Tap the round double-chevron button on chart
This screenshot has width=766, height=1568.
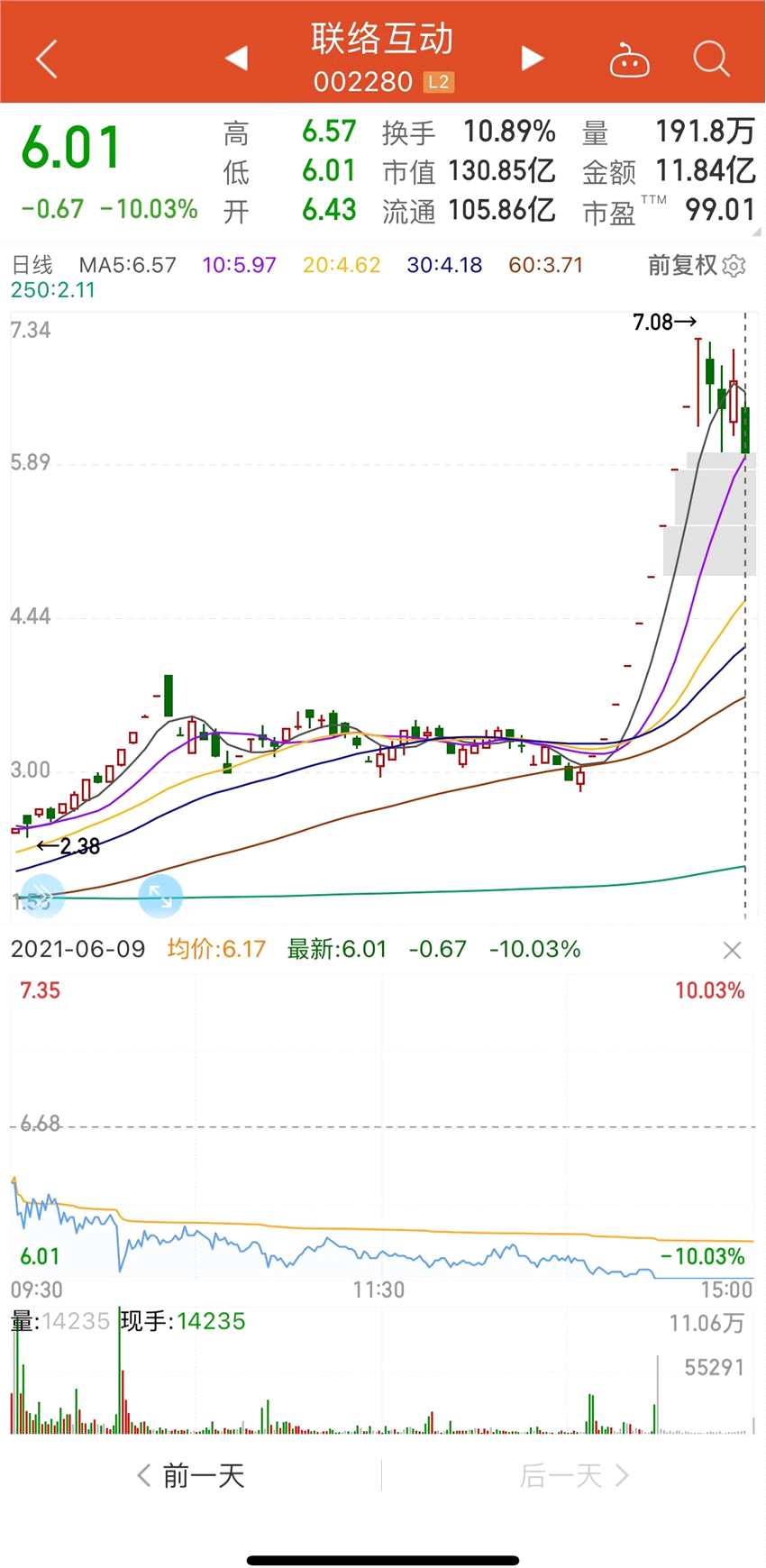(x=42, y=896)
